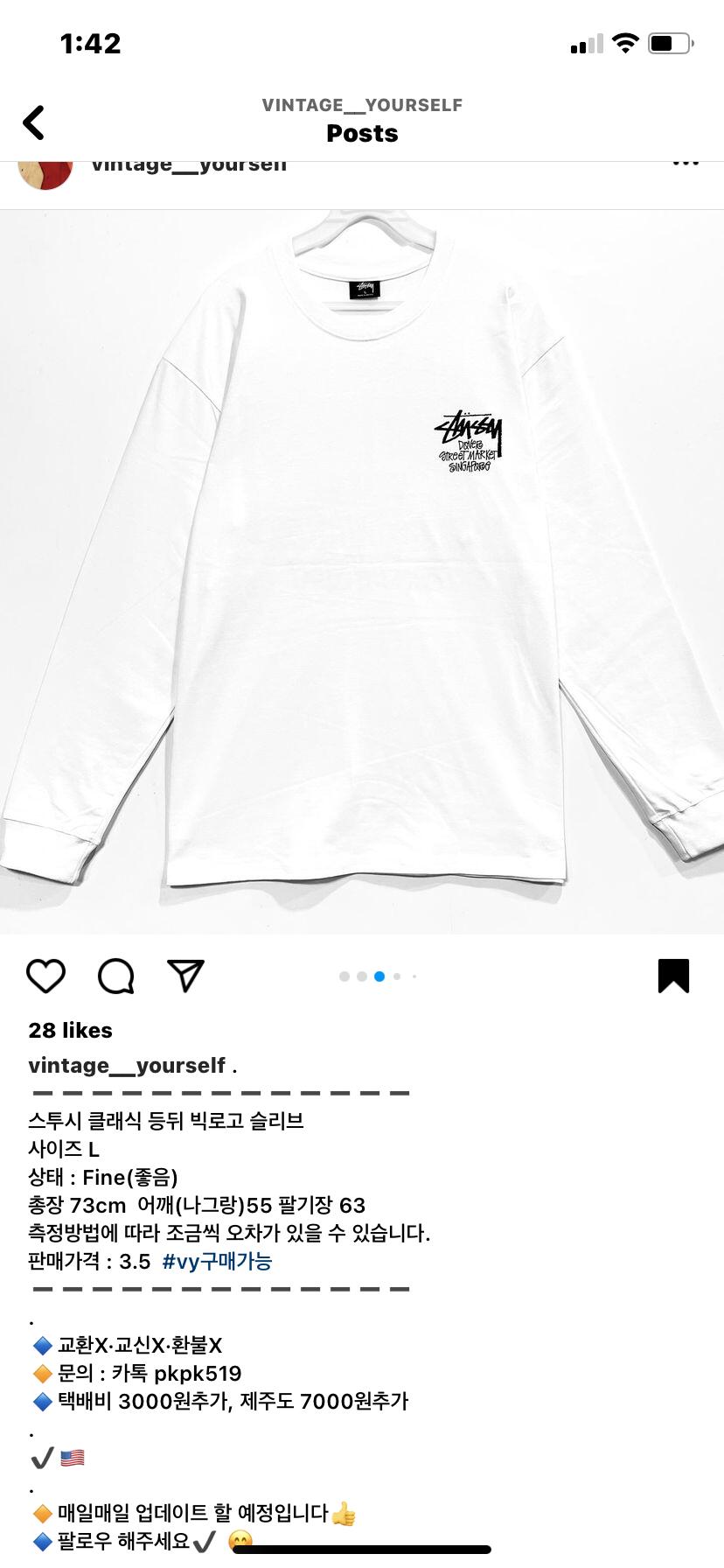Open comments on this post

click(x=115, y=976)
